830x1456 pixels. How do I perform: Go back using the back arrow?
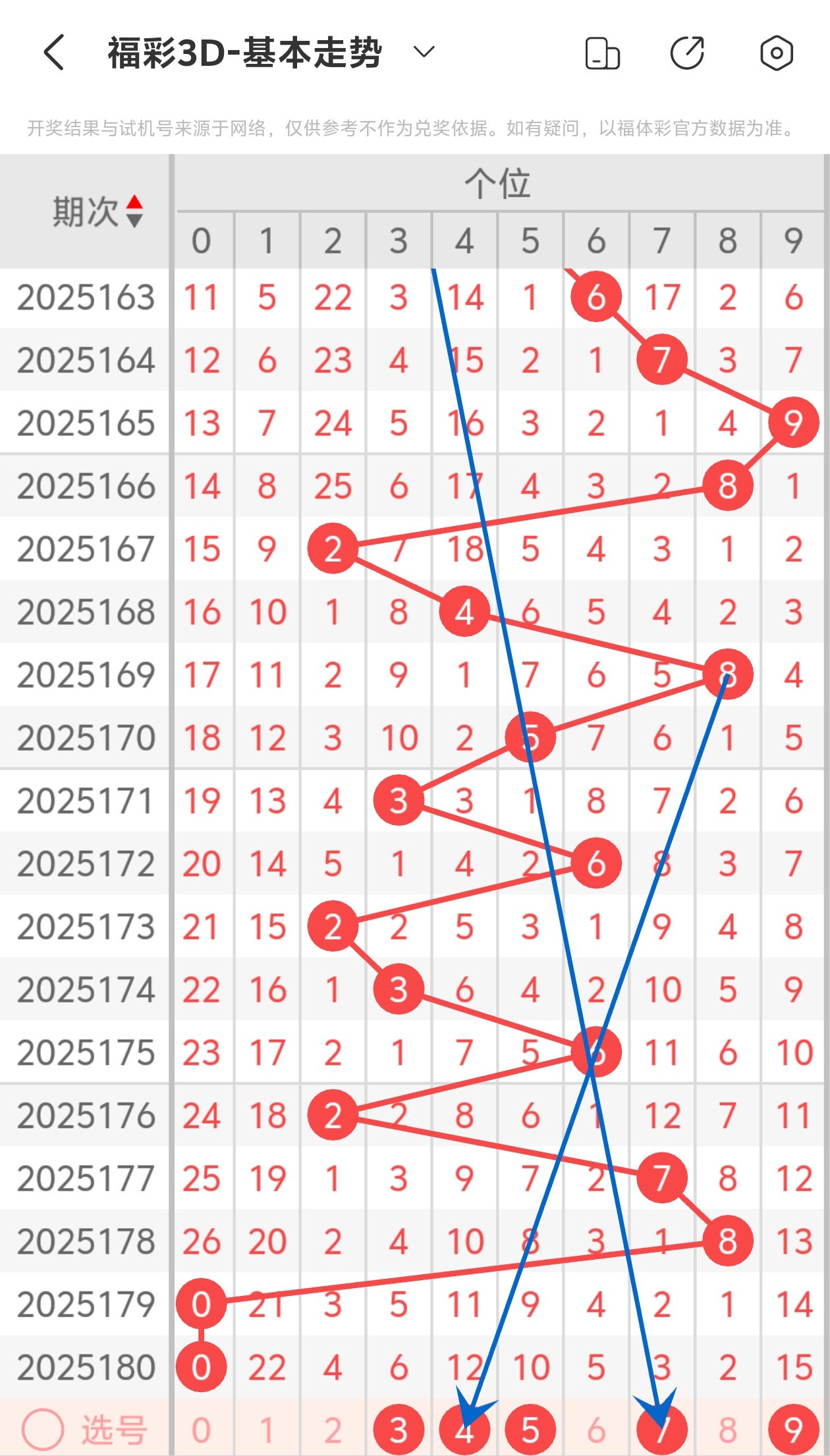coord(54,52)
